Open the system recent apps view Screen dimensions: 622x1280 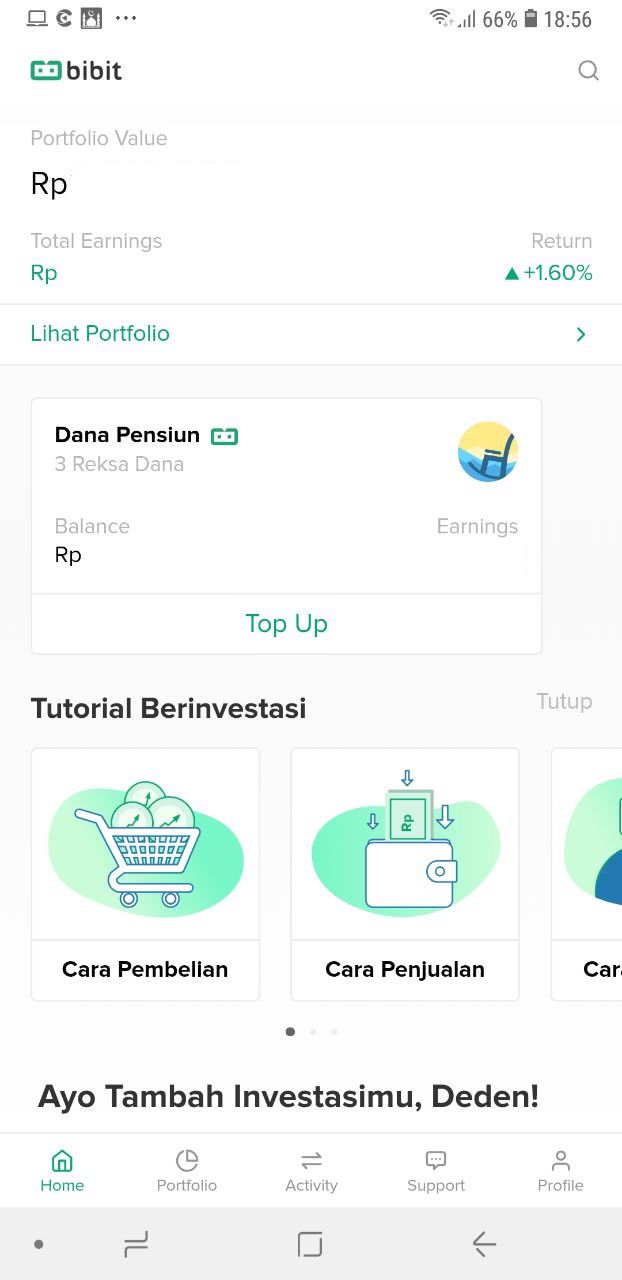click(x=136, y=1244)
